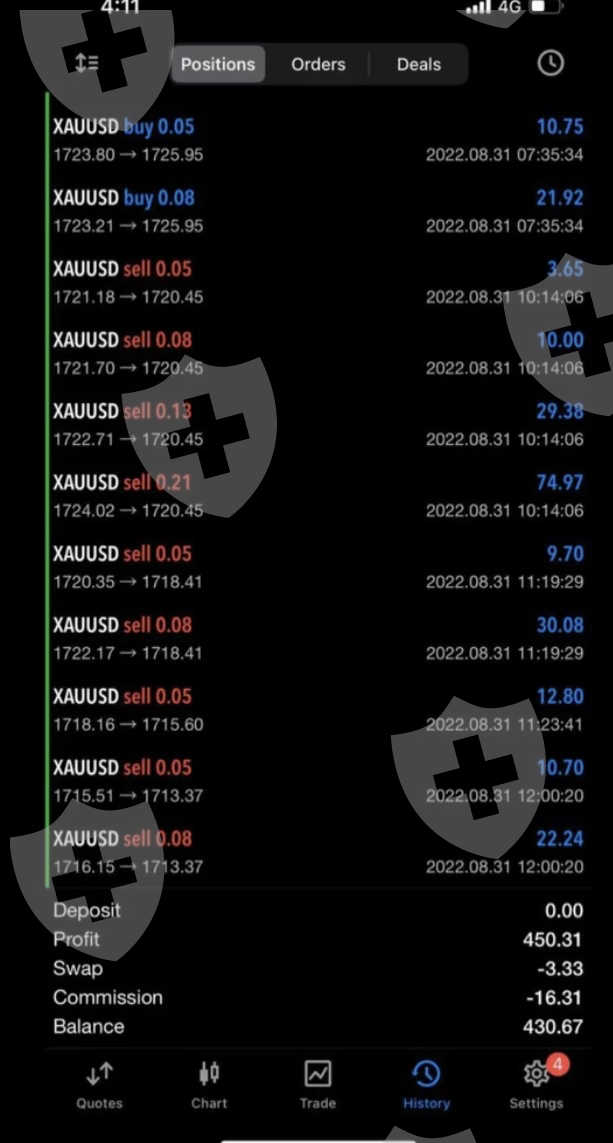Select the History tab
This screenshot has height=1143, width=613.
pos(426,1084)
